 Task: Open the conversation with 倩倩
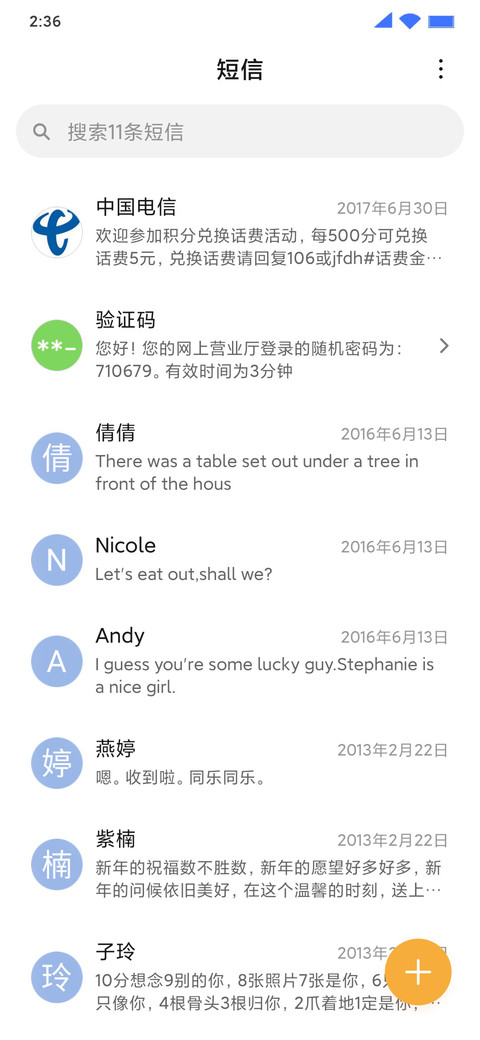[240, 458]
